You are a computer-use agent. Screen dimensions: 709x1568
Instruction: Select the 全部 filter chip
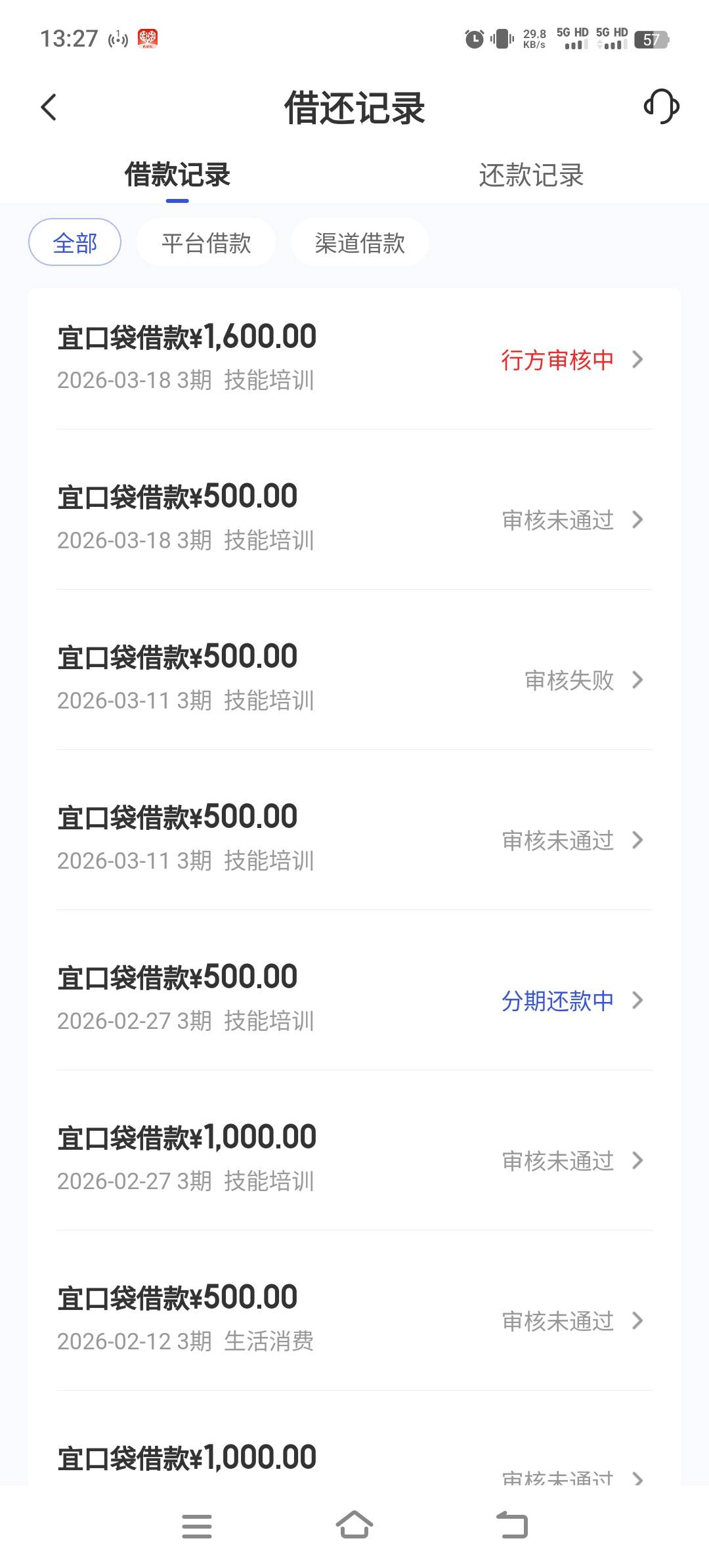(75, 242)
